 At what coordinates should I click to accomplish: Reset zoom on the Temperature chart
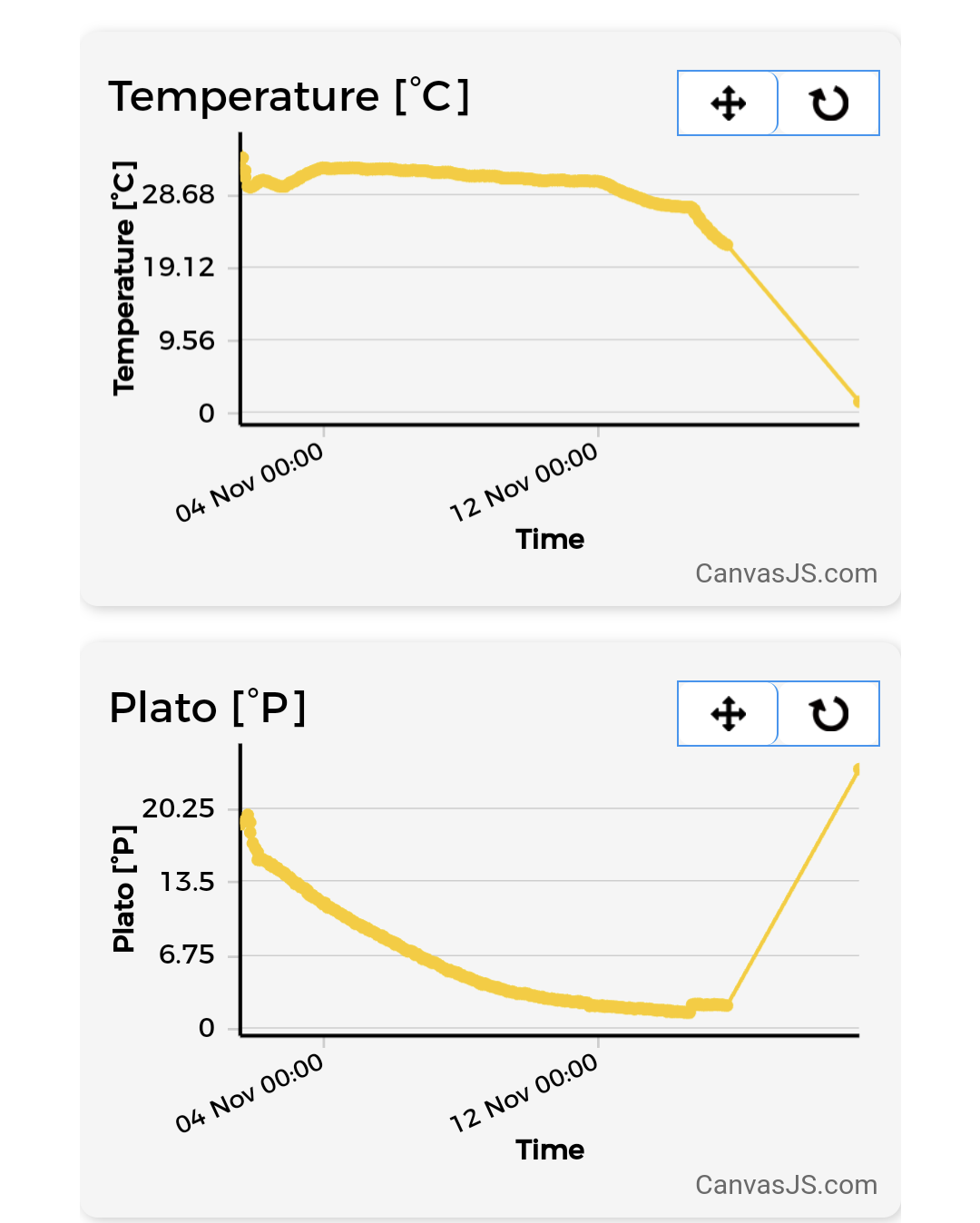point(828,103)
